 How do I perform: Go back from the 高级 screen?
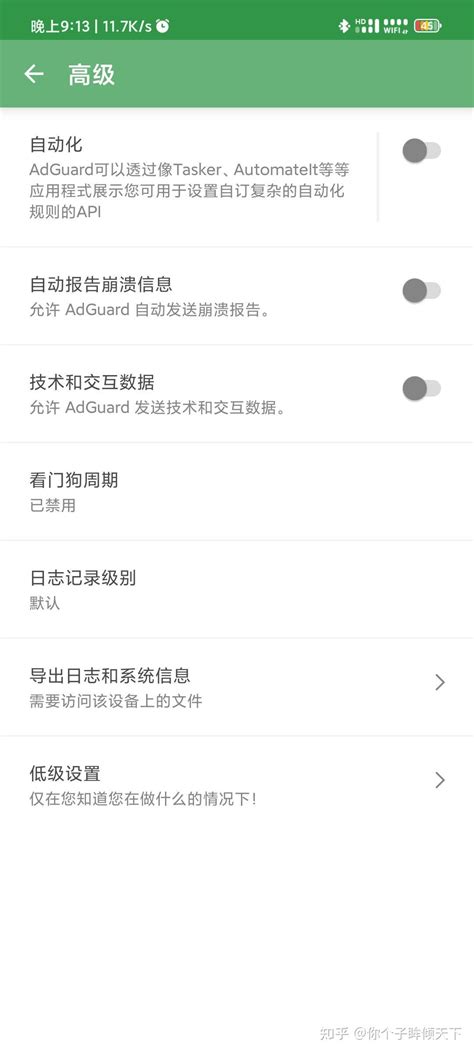[34, 74]
